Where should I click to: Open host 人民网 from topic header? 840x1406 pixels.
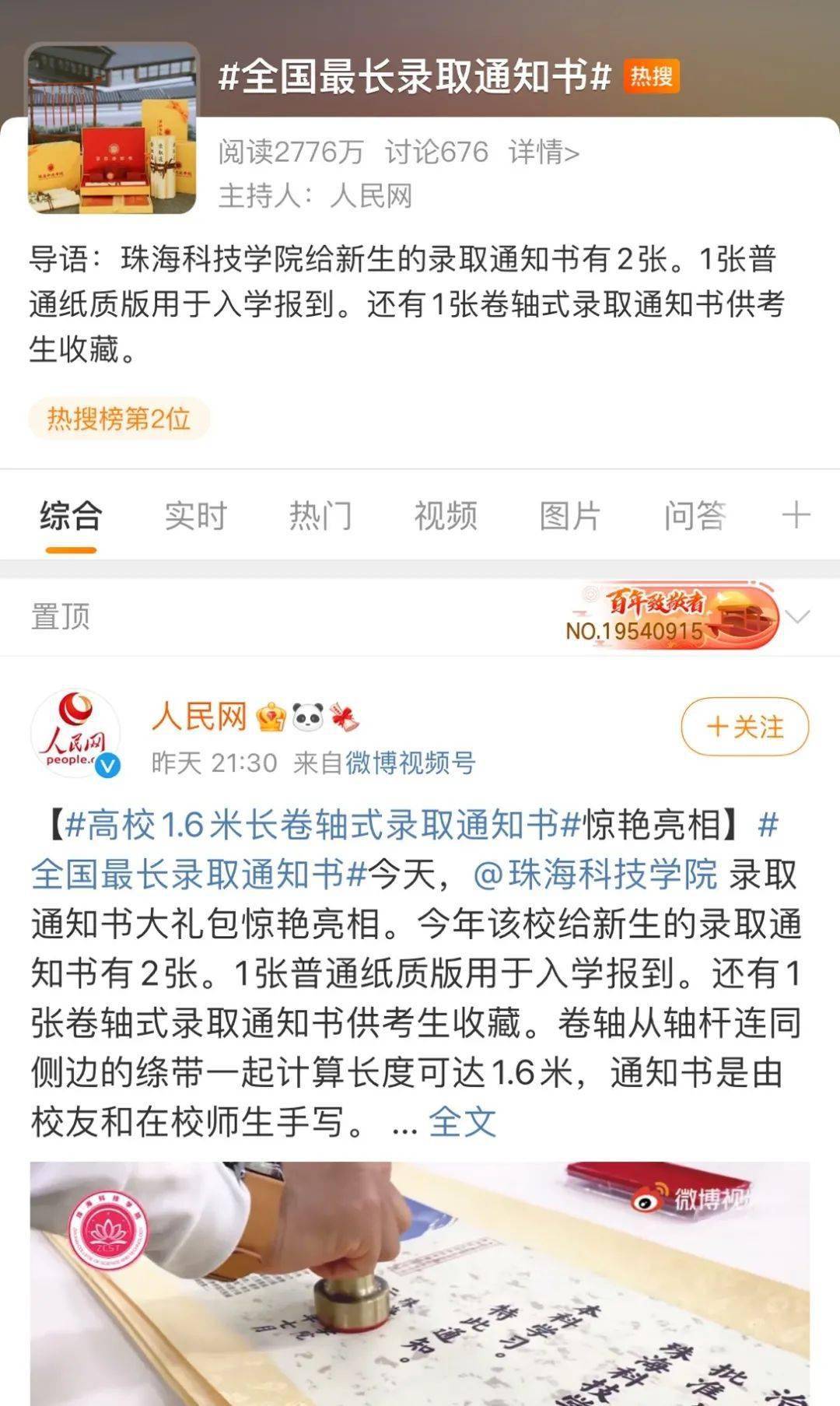click(x=371, y=195)
